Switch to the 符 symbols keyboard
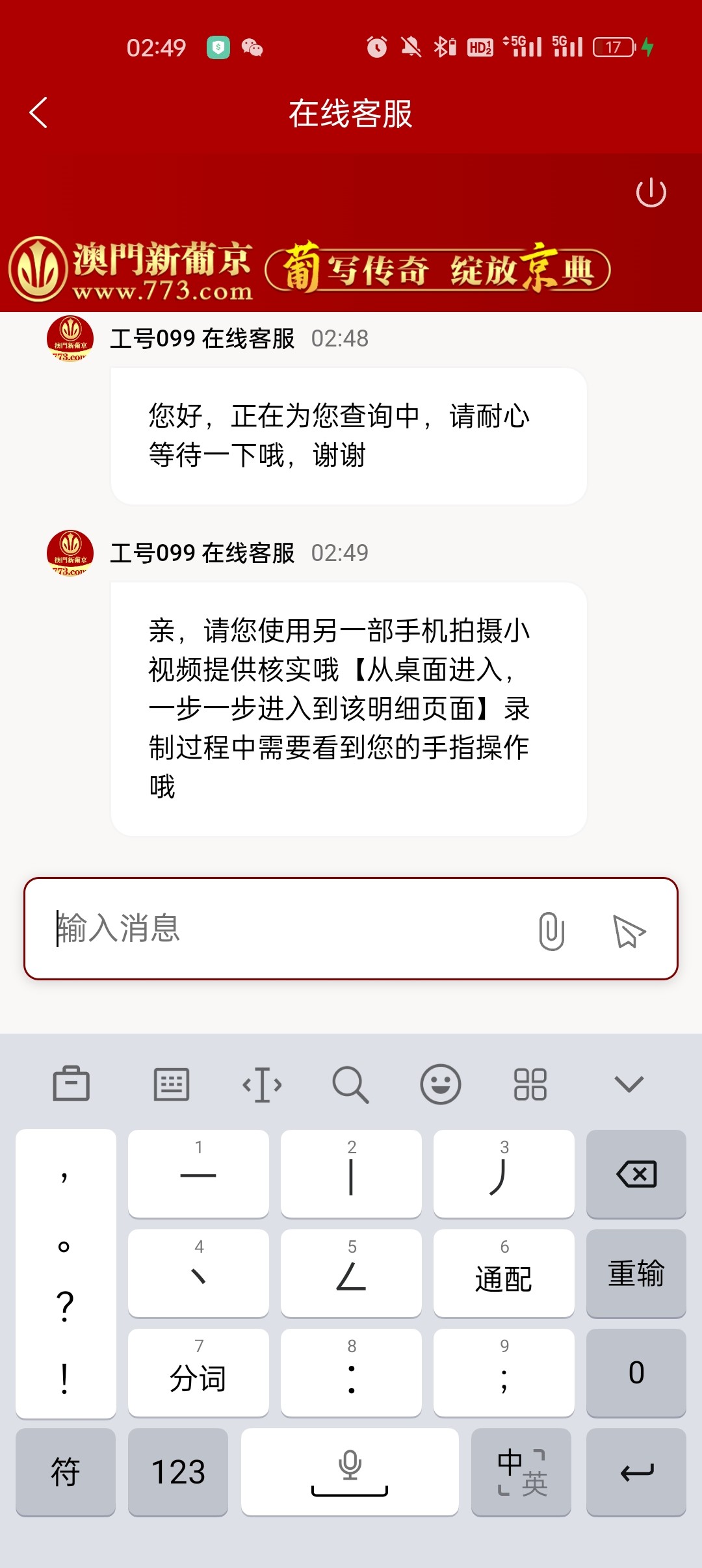This screenshot has width=702, height=1568. [66, 1472]
